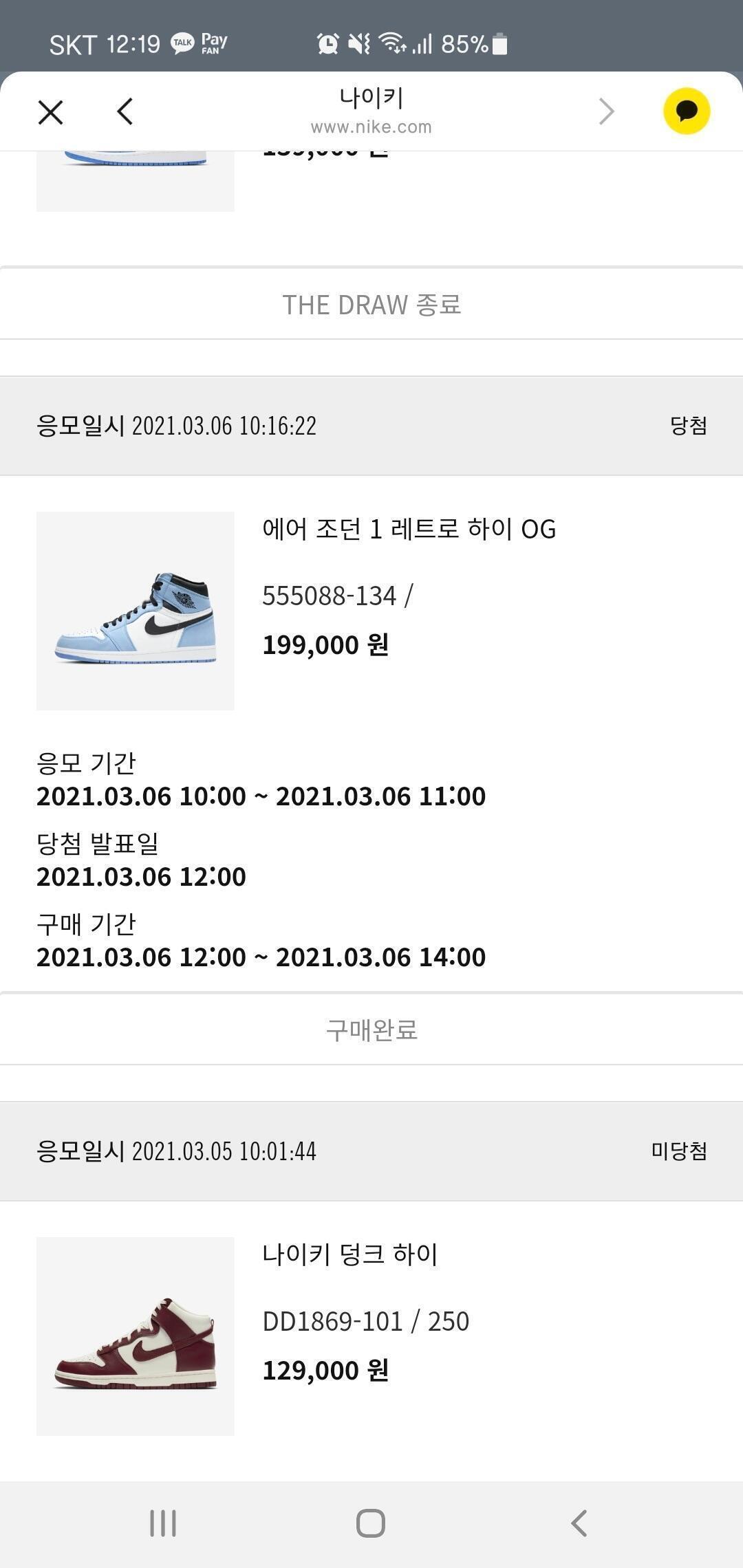This screenshot has height=1568, width=743.
Task: Go to the phone's home screen
Action: pos(371,1523)
